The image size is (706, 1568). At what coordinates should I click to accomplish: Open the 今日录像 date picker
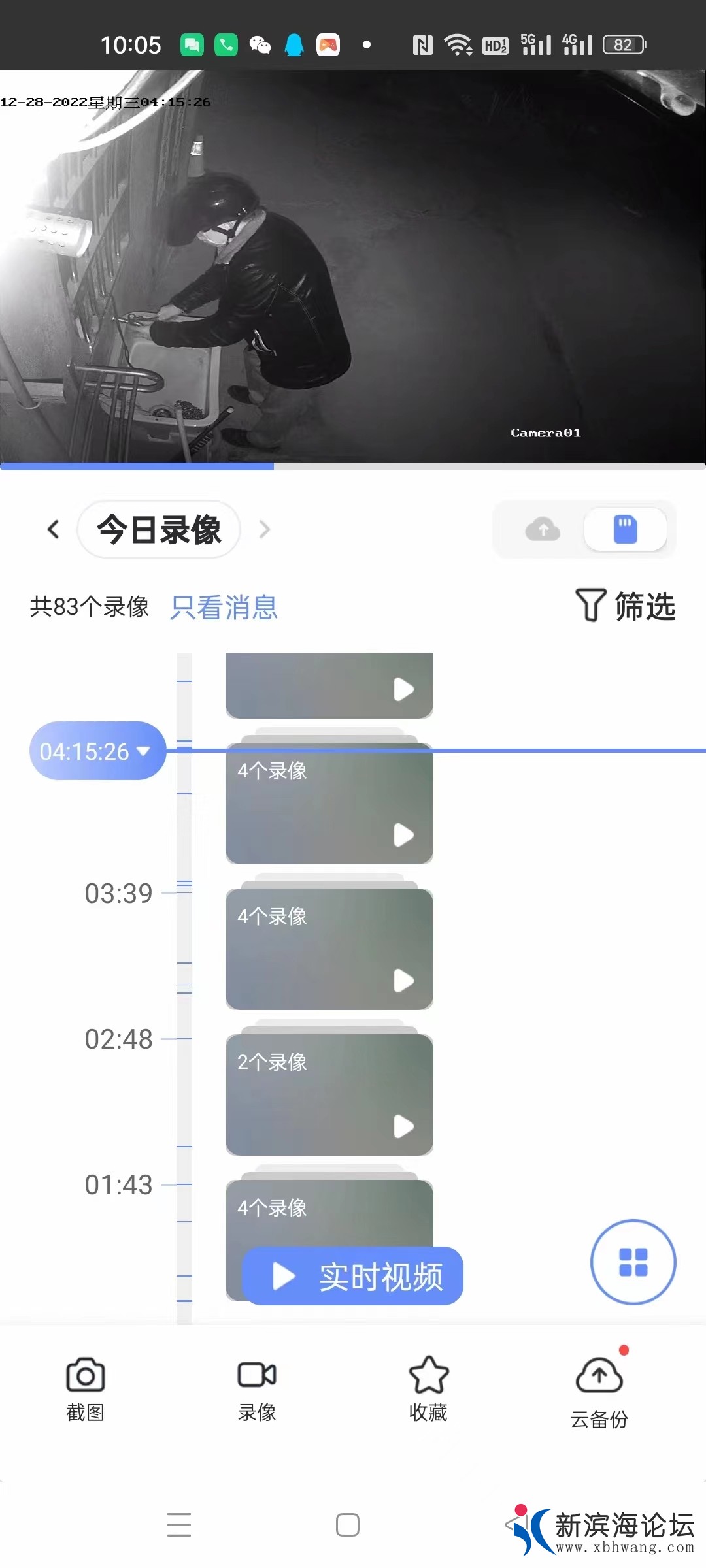pos(159,529)
